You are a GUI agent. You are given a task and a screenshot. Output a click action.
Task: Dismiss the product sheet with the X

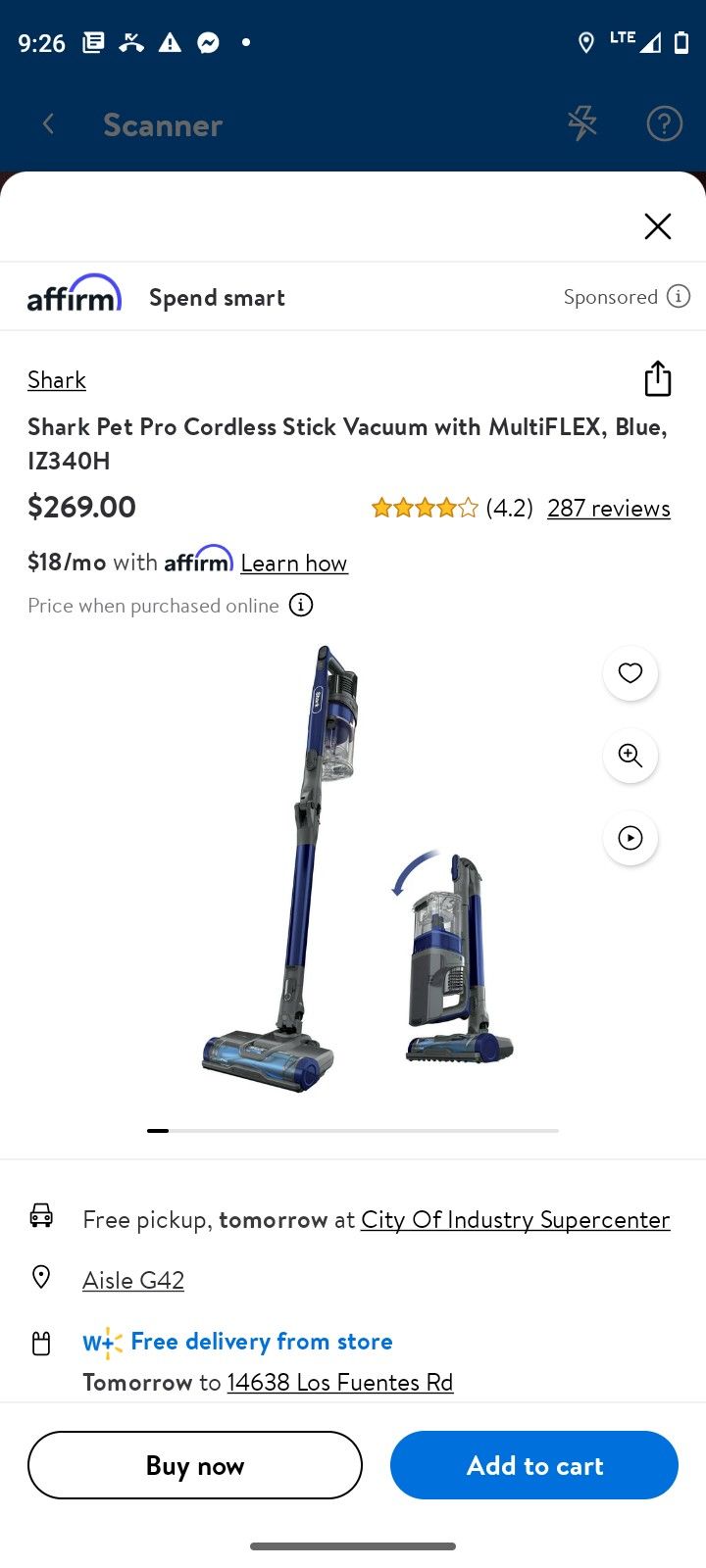[x=657, y=226]
